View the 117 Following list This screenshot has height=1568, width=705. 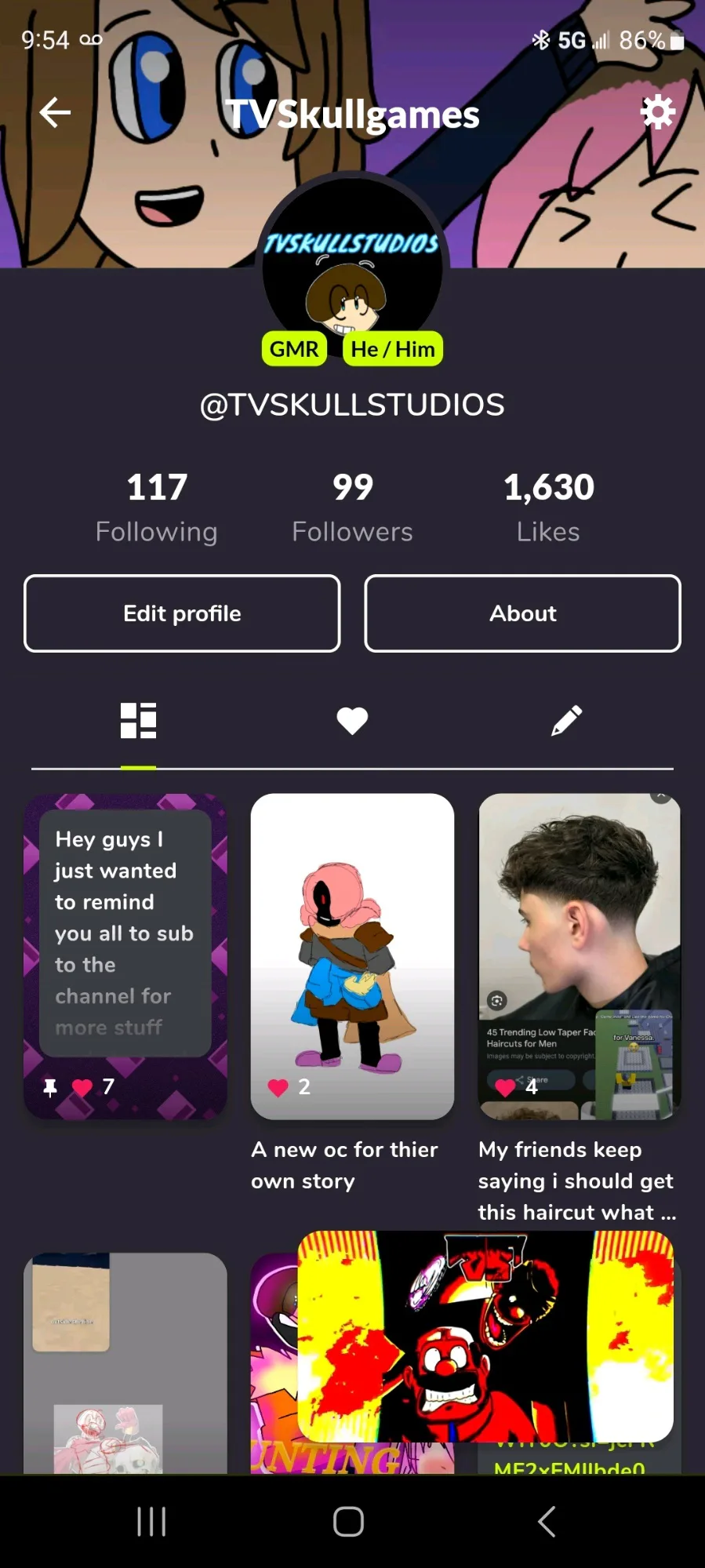click(157, 508)
